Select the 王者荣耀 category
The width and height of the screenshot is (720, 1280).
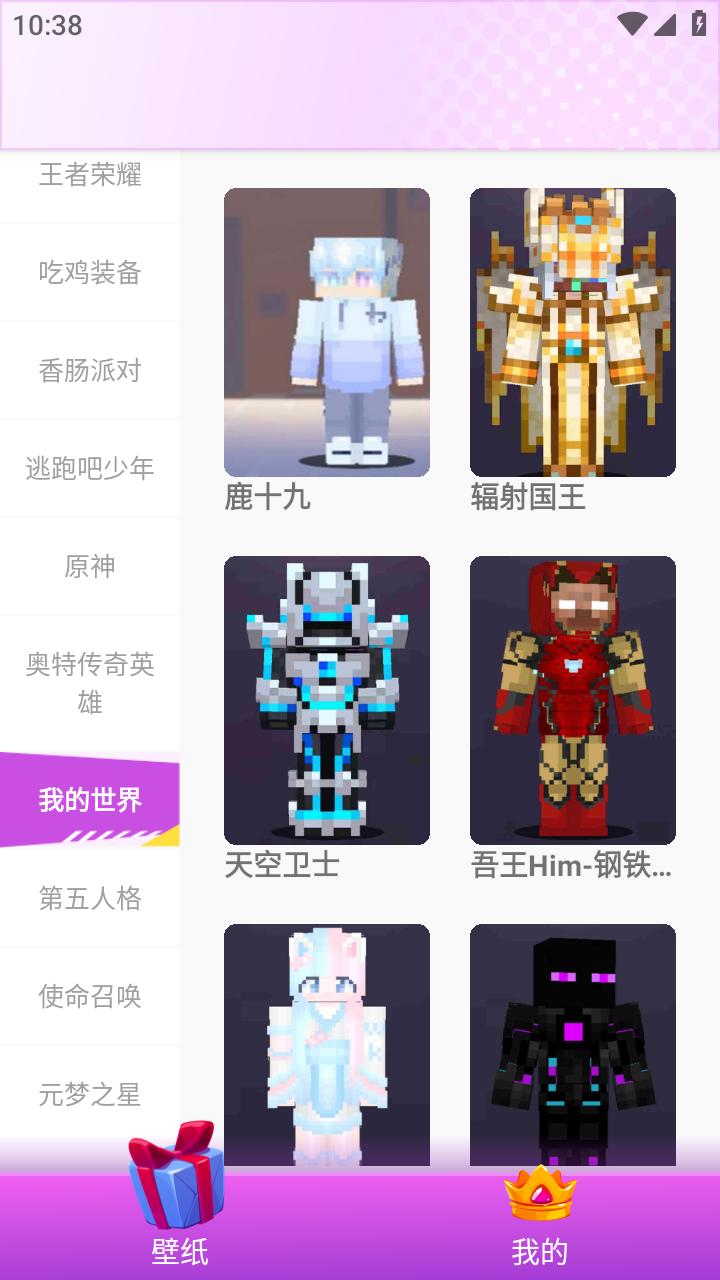tap(90, 176)
